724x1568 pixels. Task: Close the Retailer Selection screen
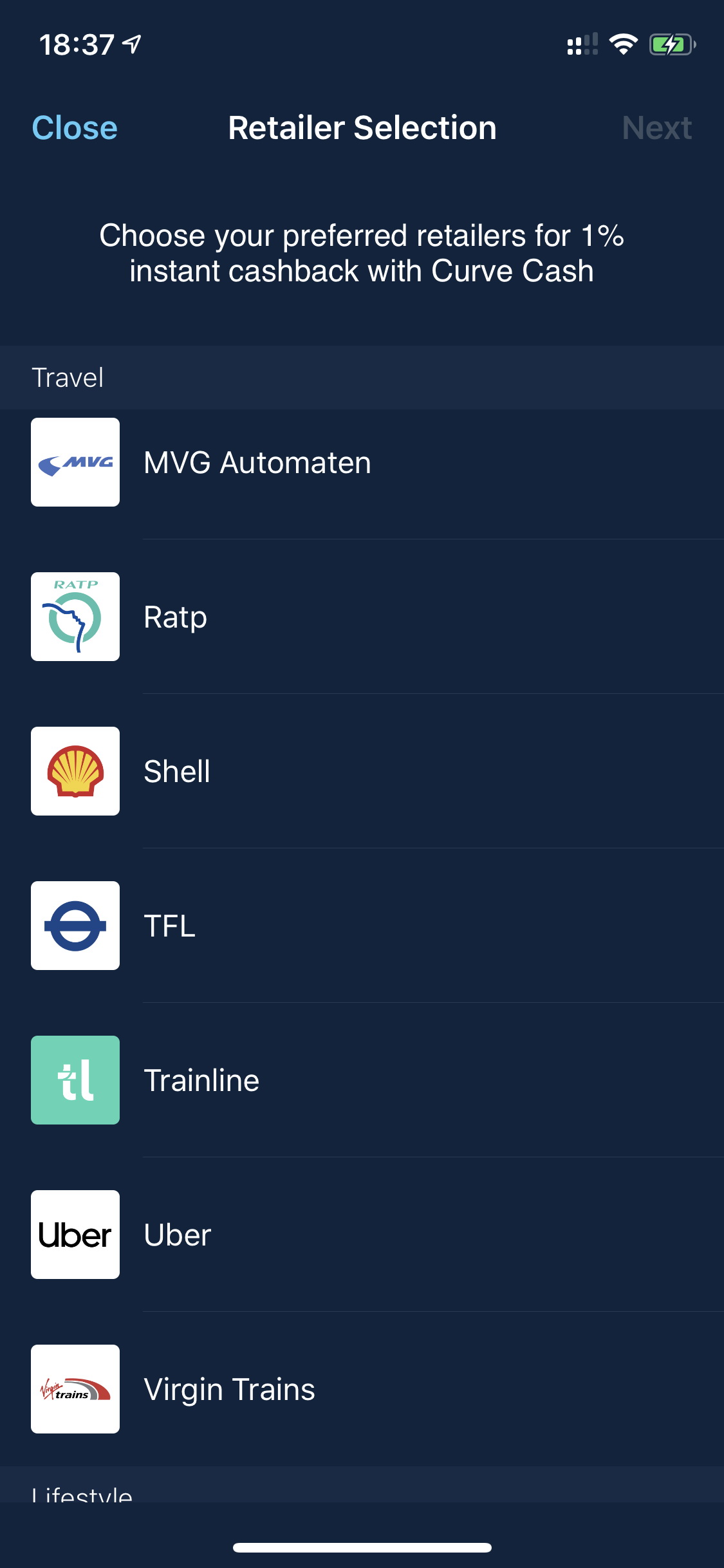(75, 127)
